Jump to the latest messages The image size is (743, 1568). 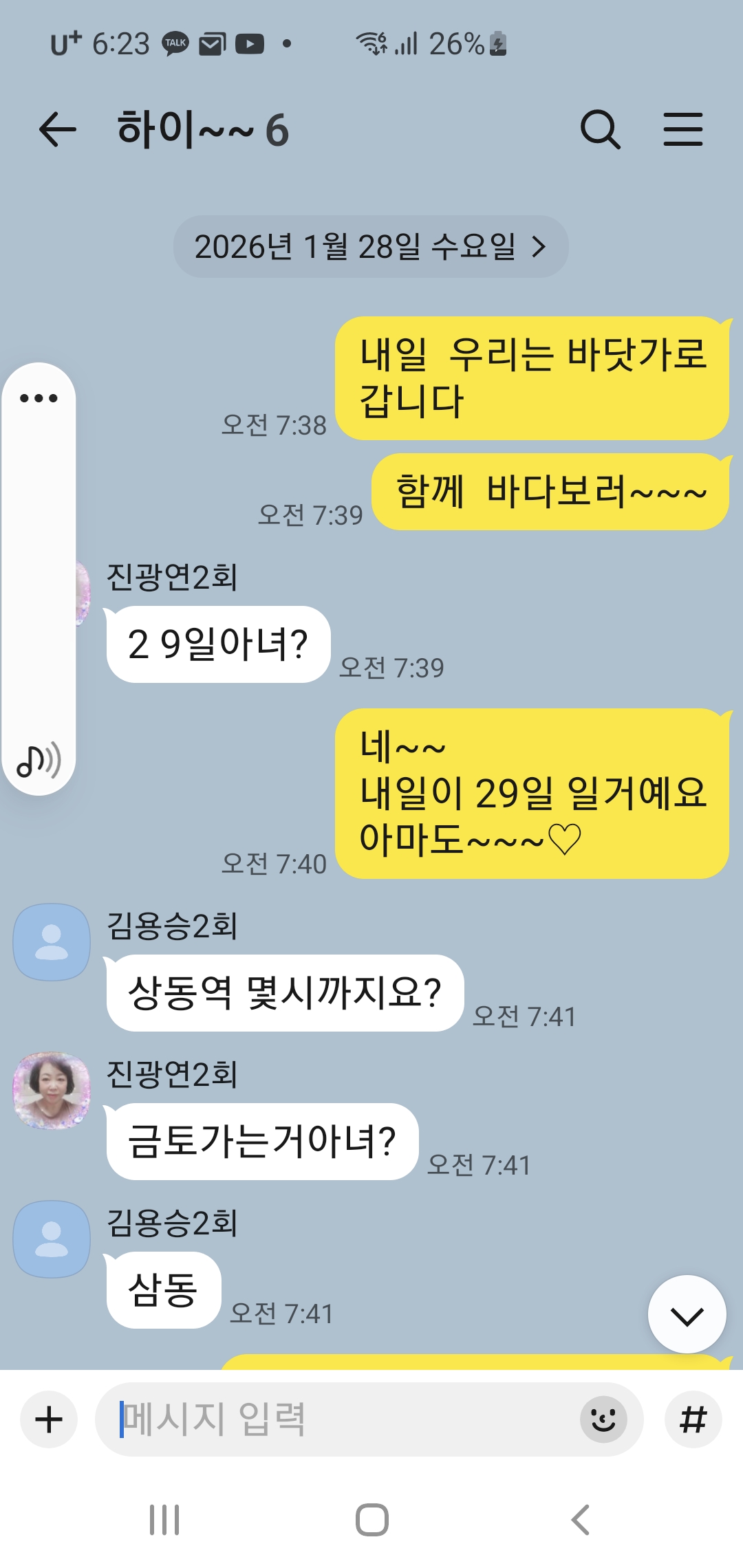point(687,1315)
